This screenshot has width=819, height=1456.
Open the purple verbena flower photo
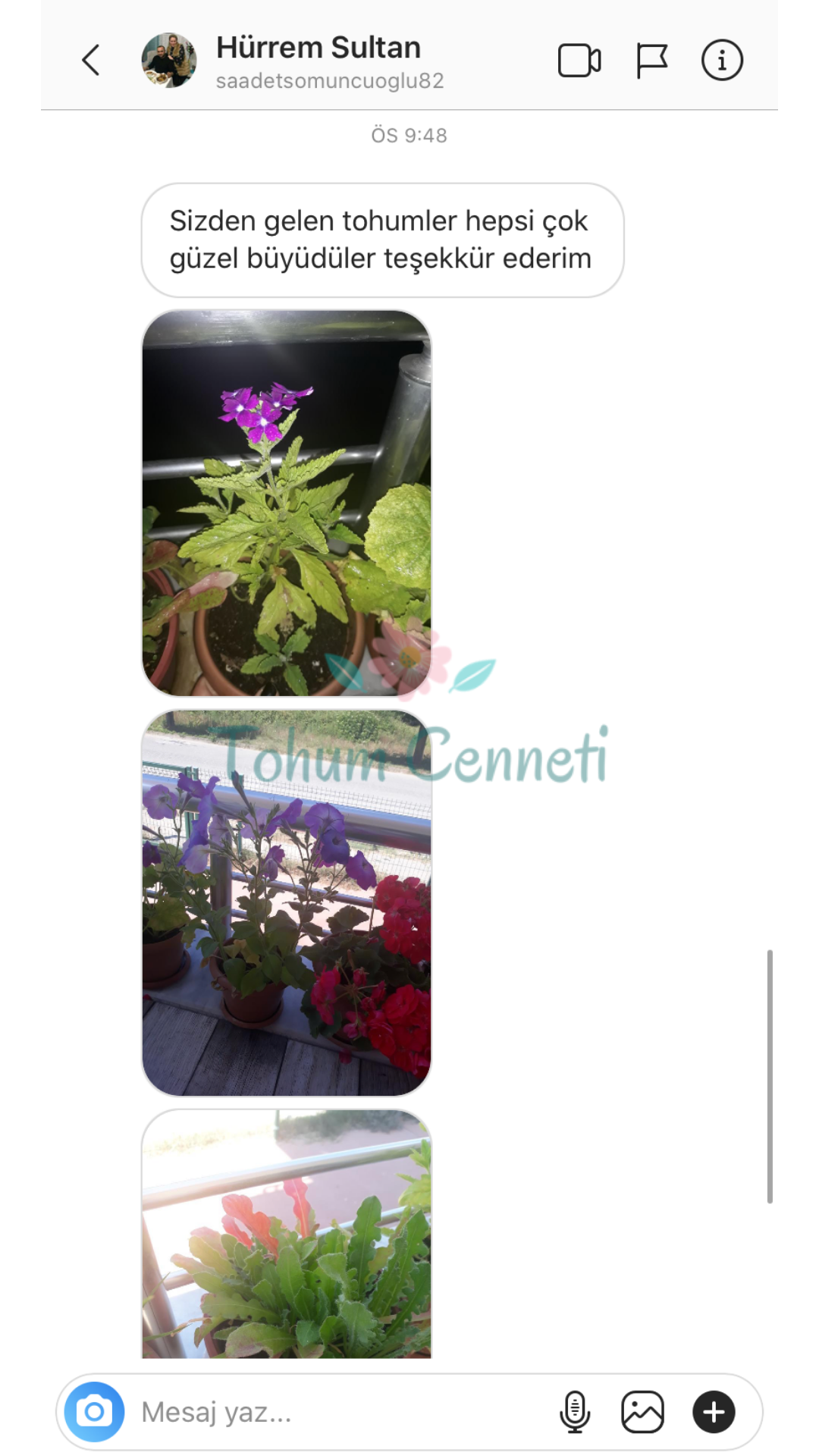tap(287, 502)
